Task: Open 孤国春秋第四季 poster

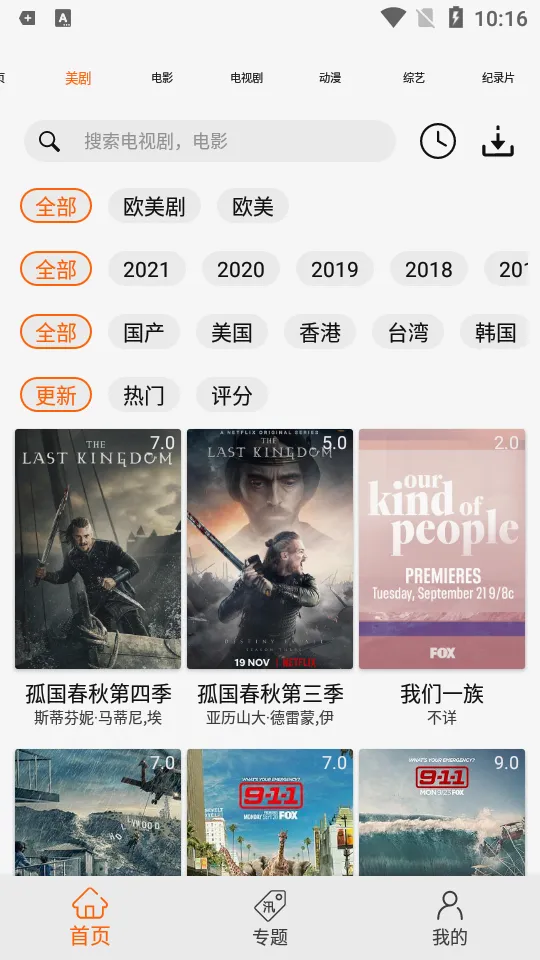Action: pyautogui.click(x=98, y=549)
